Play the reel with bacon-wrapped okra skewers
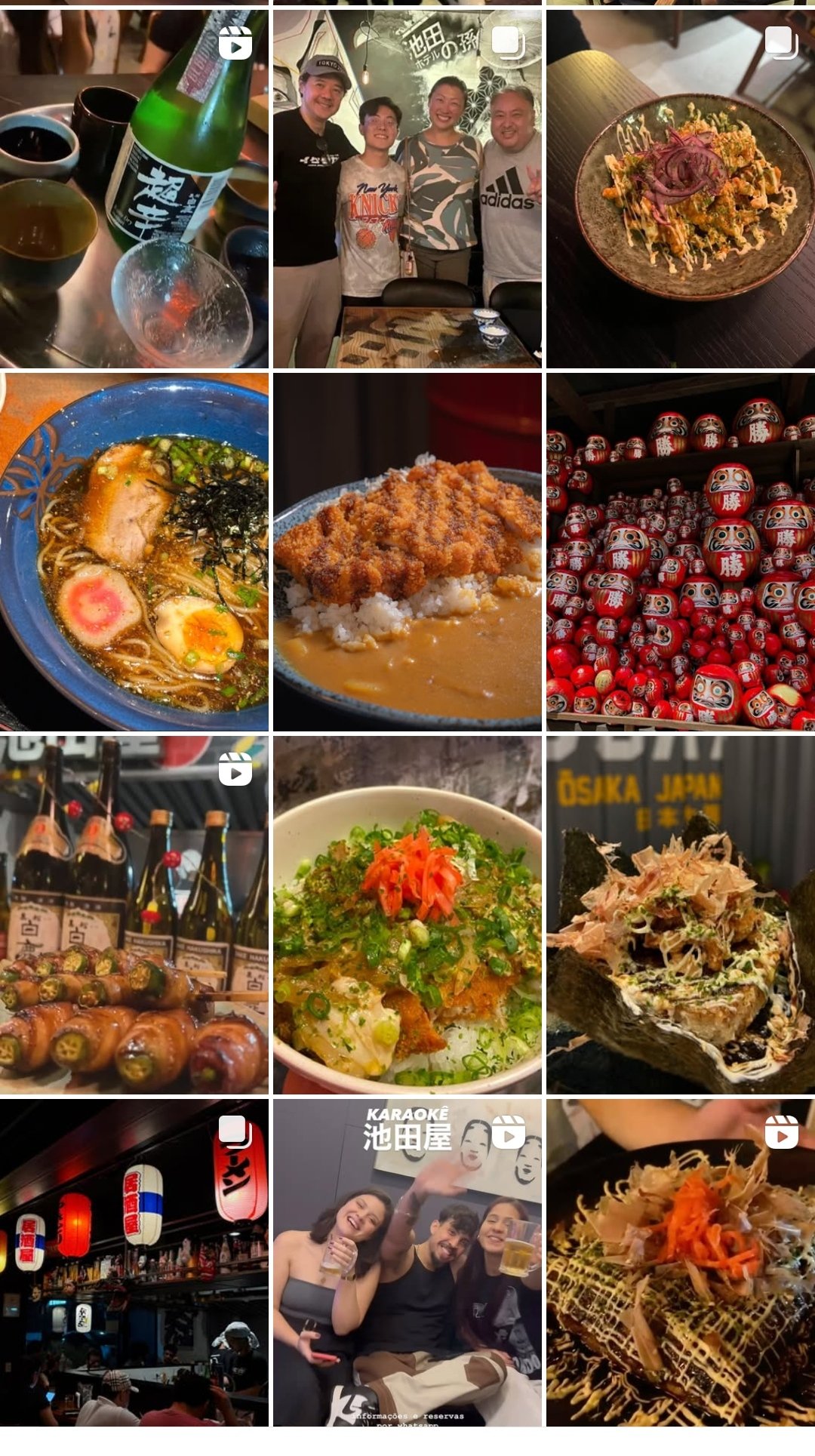Screen dimensions: 815x1456 point(134,915)
